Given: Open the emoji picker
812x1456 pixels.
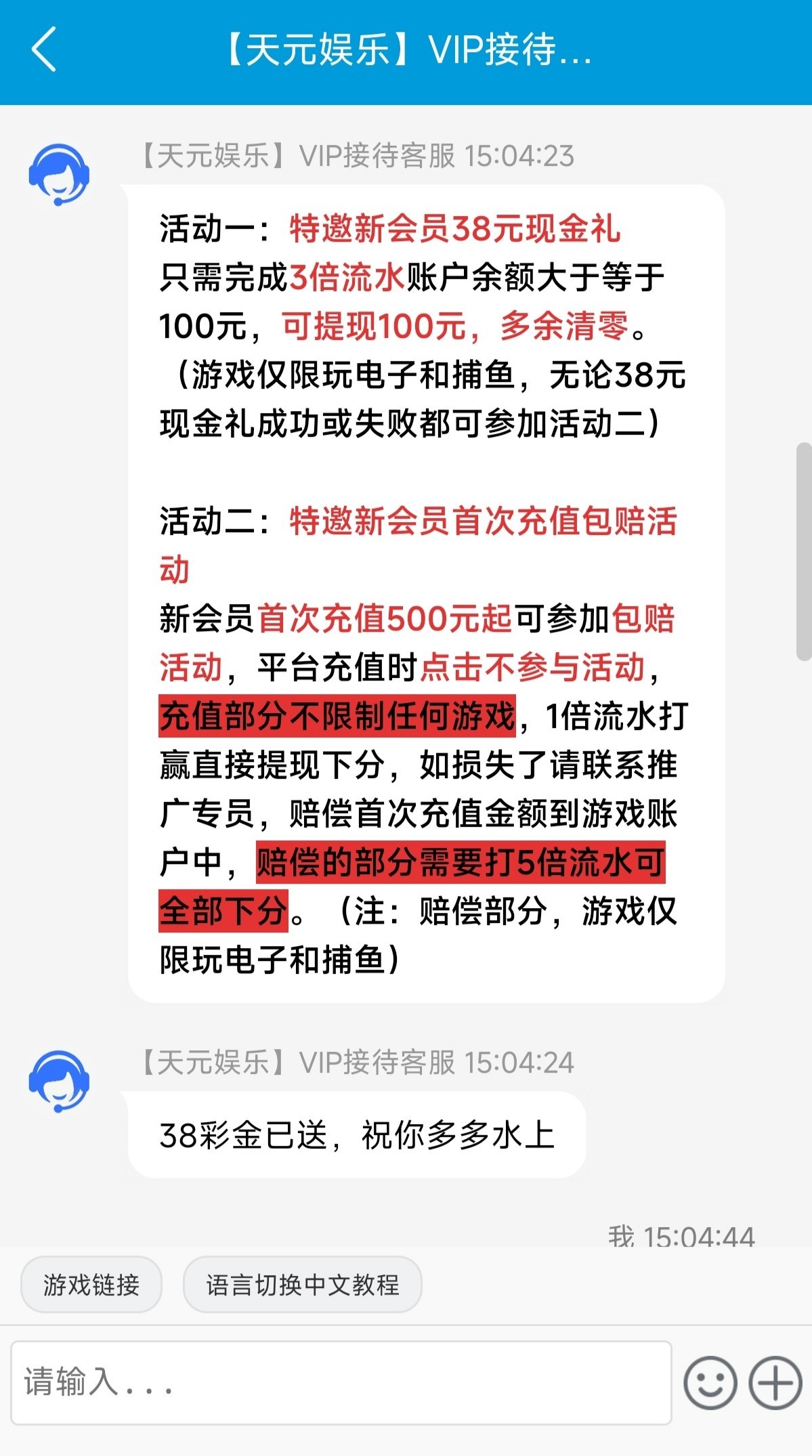Looking at the screenshot, I should click(710, 1382).
